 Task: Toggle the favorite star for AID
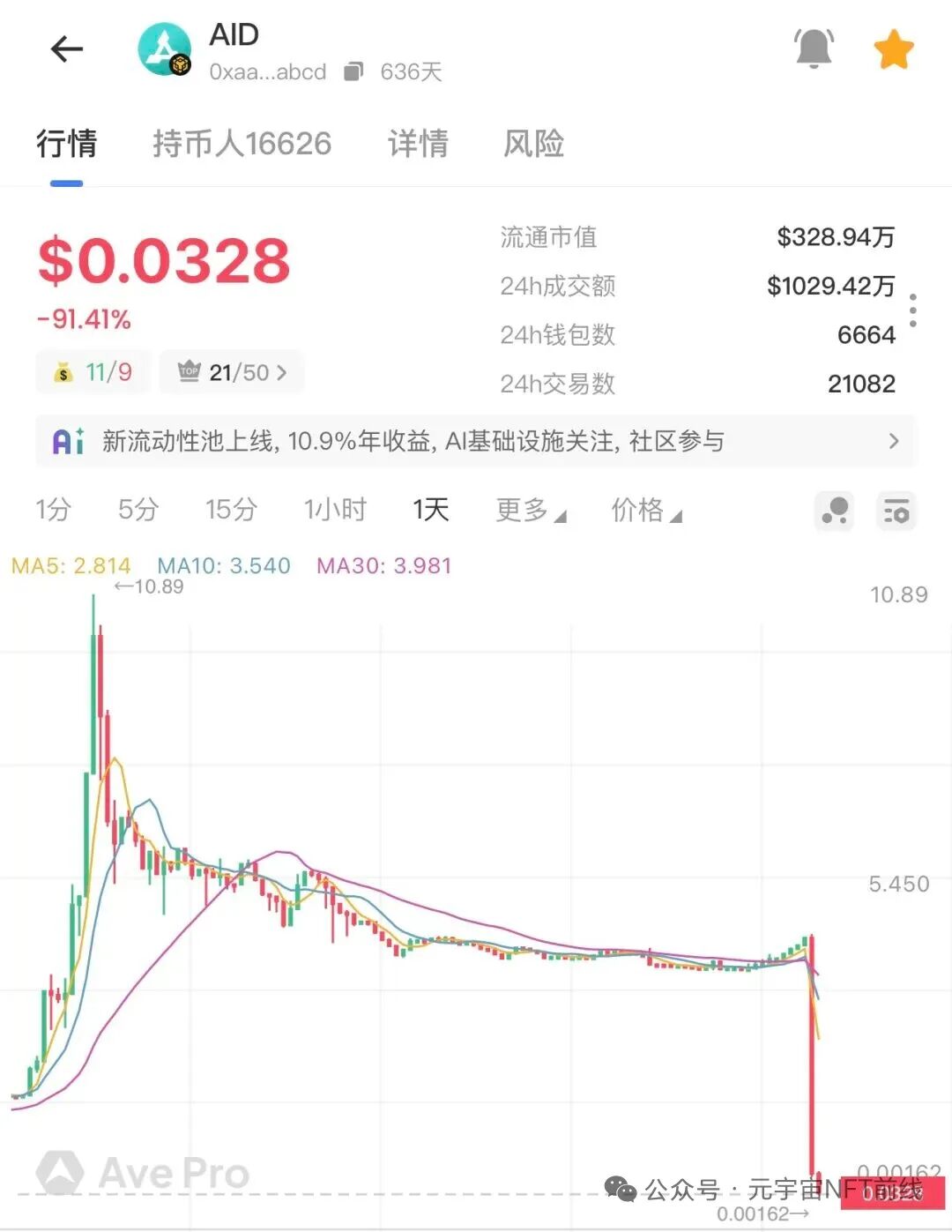point(893,49)
